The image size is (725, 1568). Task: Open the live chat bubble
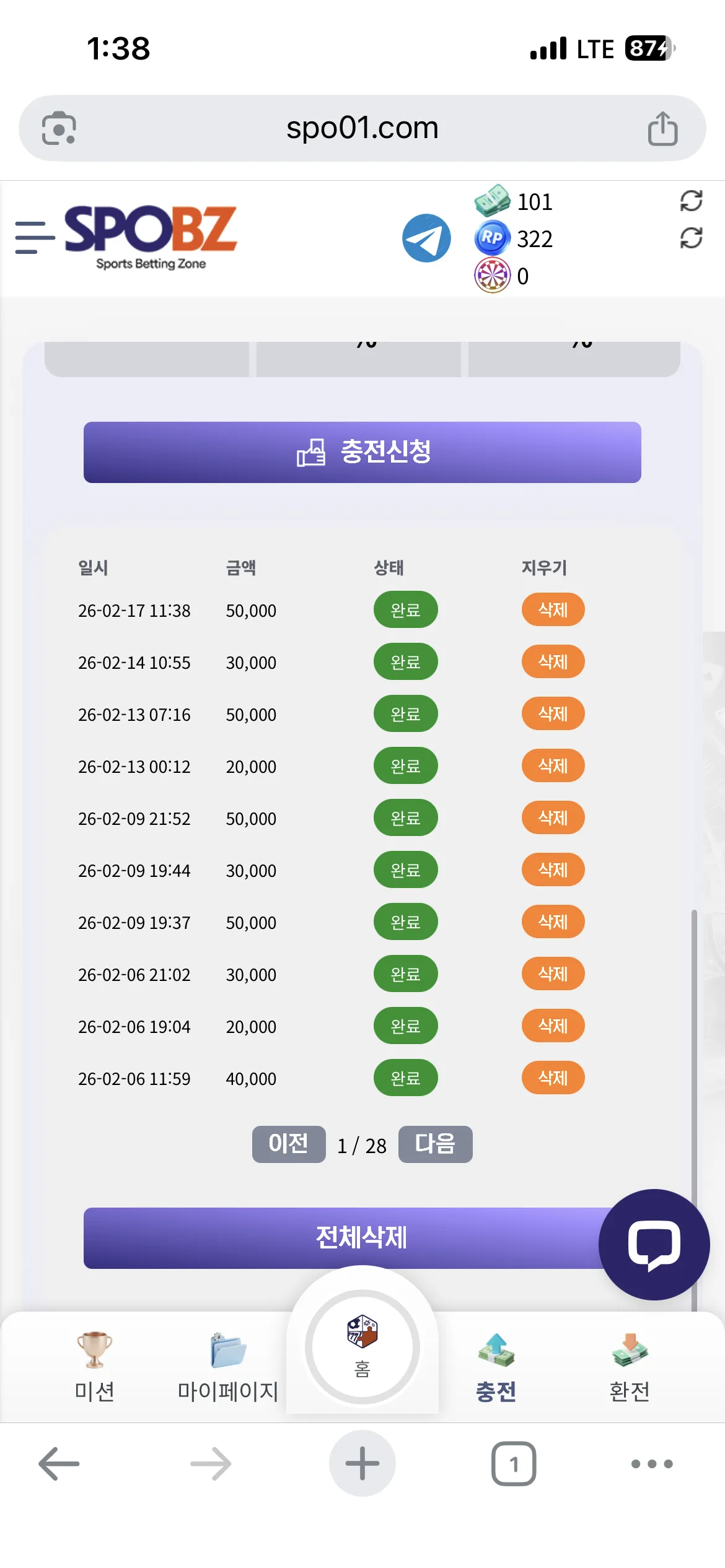[654, 1245]
